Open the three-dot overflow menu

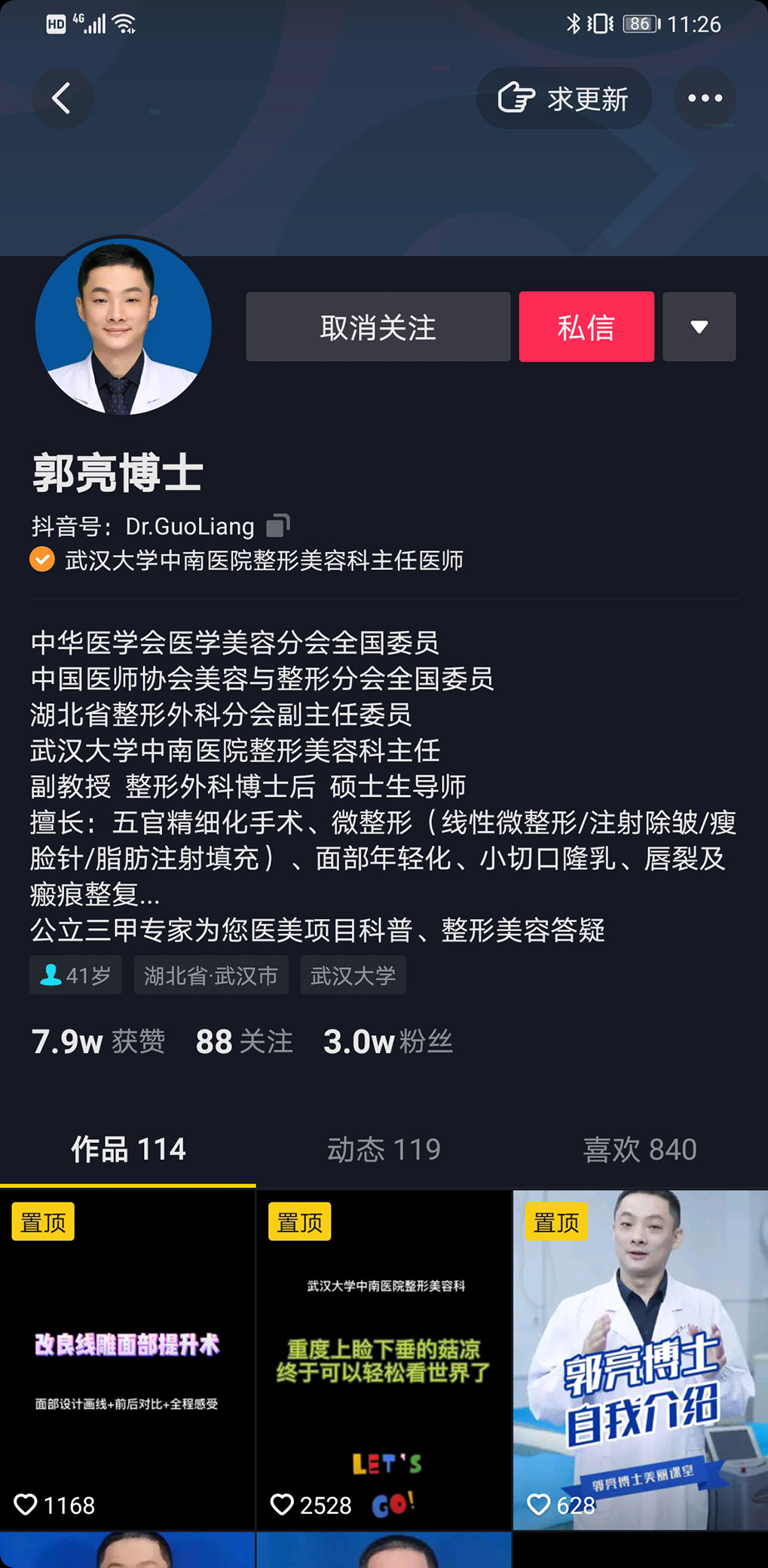[705, 99]
